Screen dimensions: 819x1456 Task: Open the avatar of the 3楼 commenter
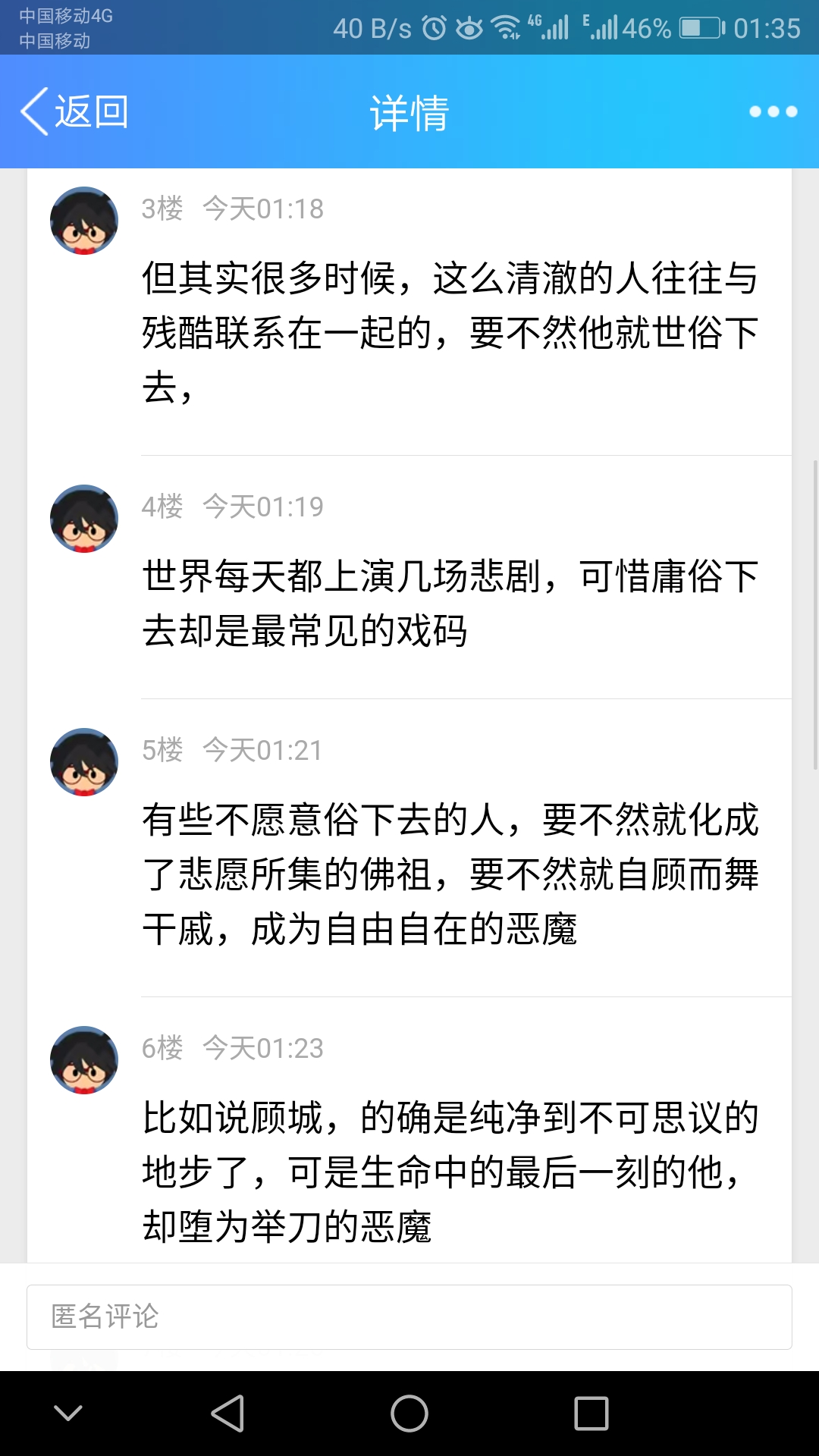[84, 221]
